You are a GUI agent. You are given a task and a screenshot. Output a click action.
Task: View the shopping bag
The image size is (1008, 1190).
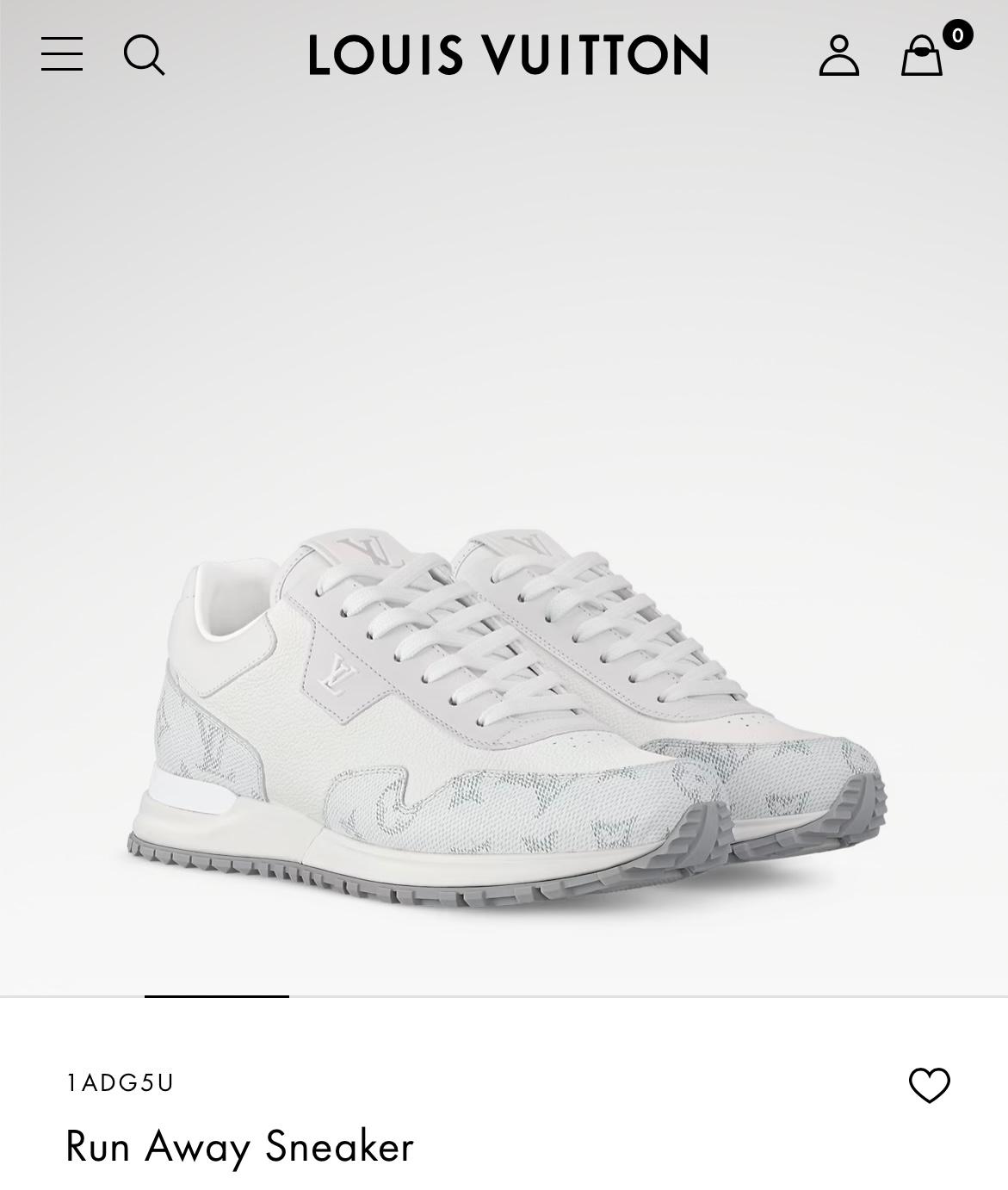click(922, 55)
